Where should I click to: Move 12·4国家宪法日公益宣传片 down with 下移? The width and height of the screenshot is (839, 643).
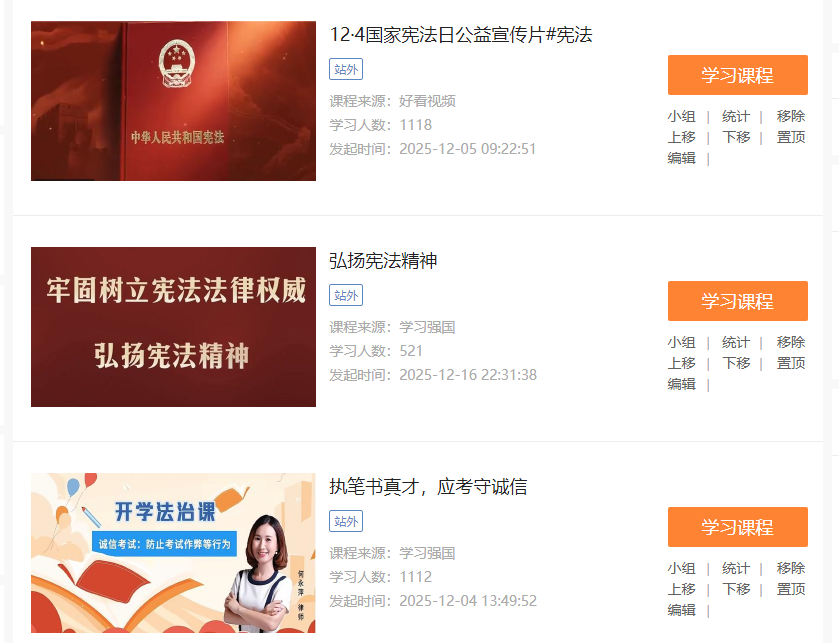click(x=736, y=138)
